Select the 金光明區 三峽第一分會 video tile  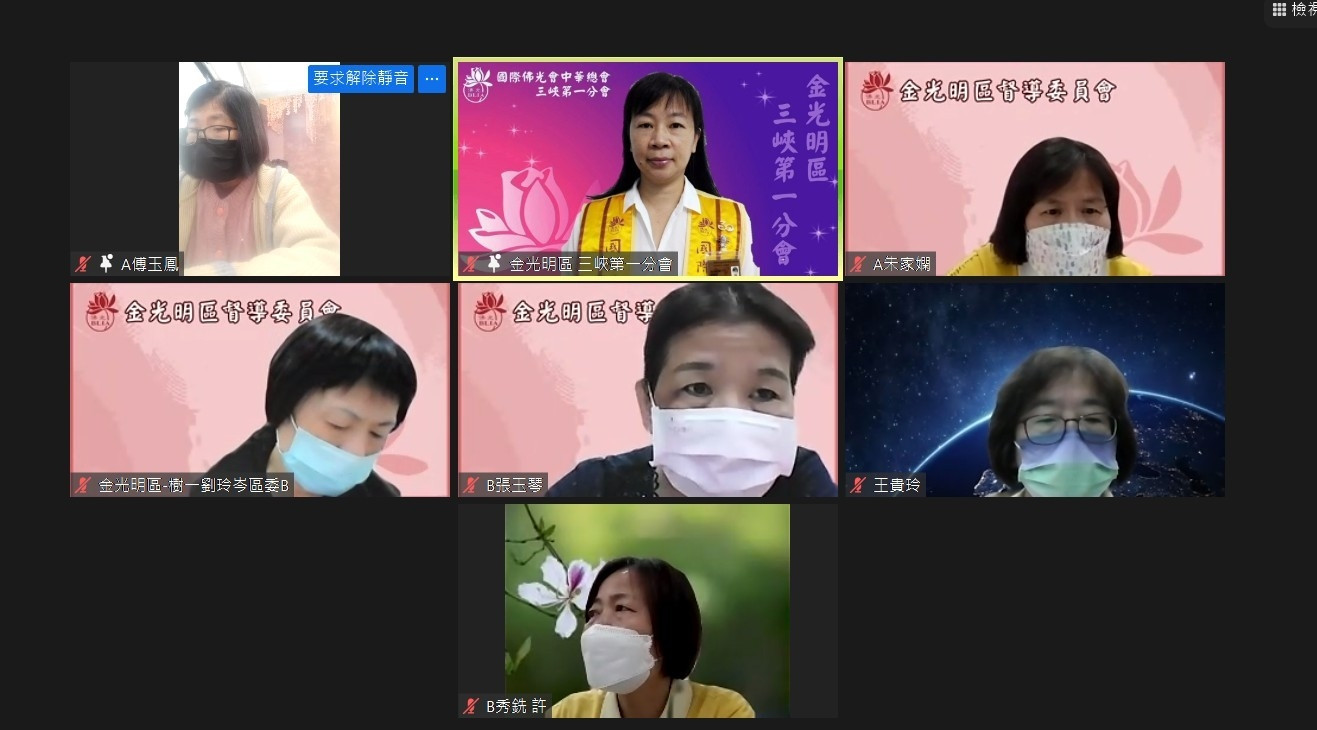pyautogui.click(x=648, y=168)
